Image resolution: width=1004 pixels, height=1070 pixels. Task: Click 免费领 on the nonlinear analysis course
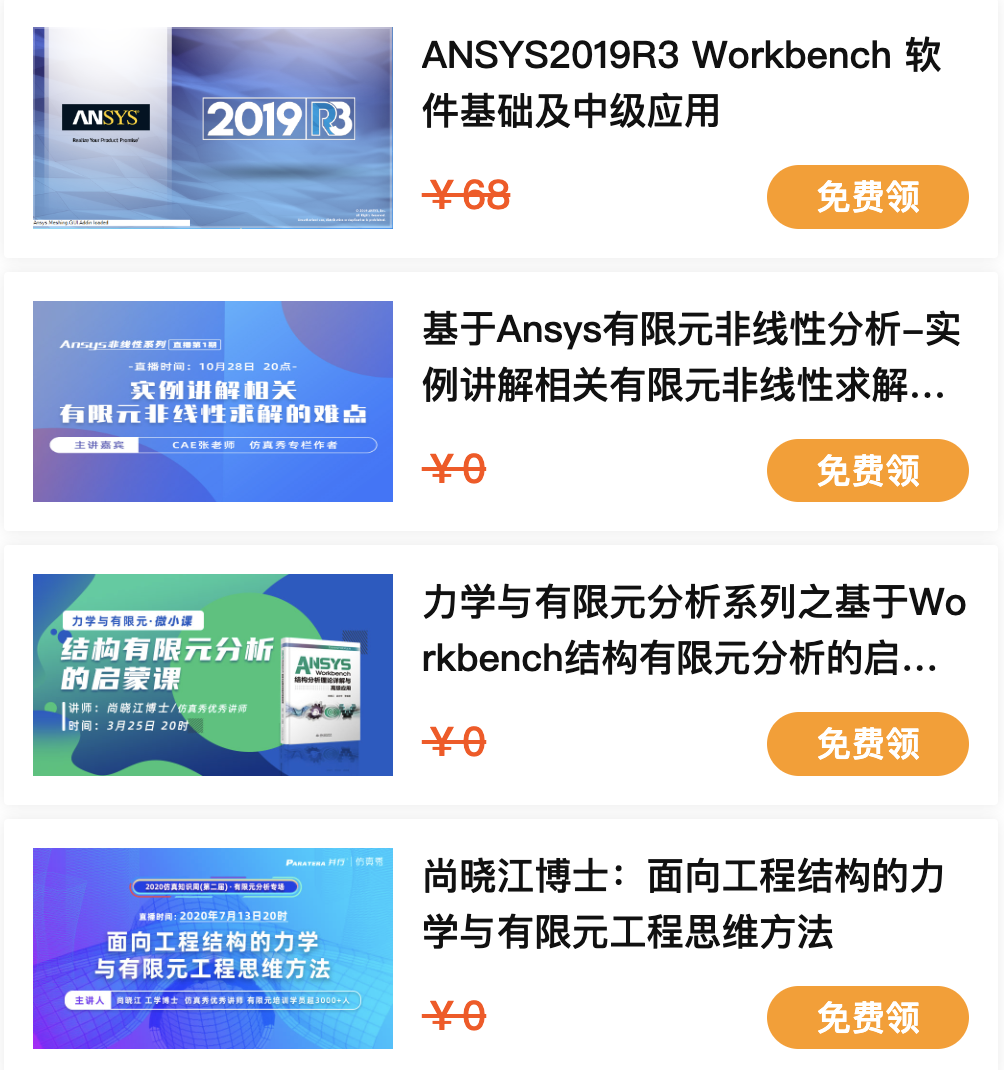pos(867,470)
